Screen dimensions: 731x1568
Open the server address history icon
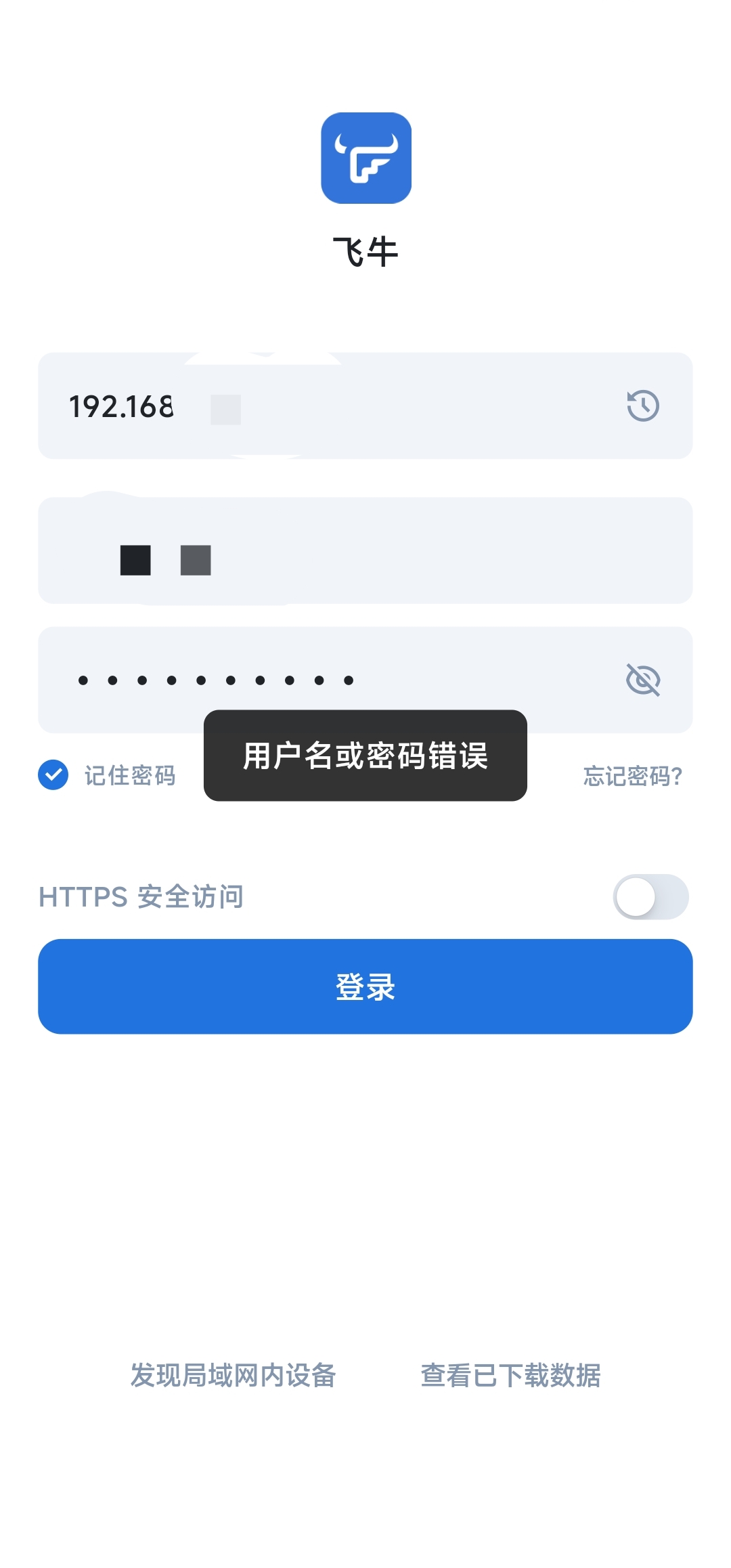coord(642,406)
